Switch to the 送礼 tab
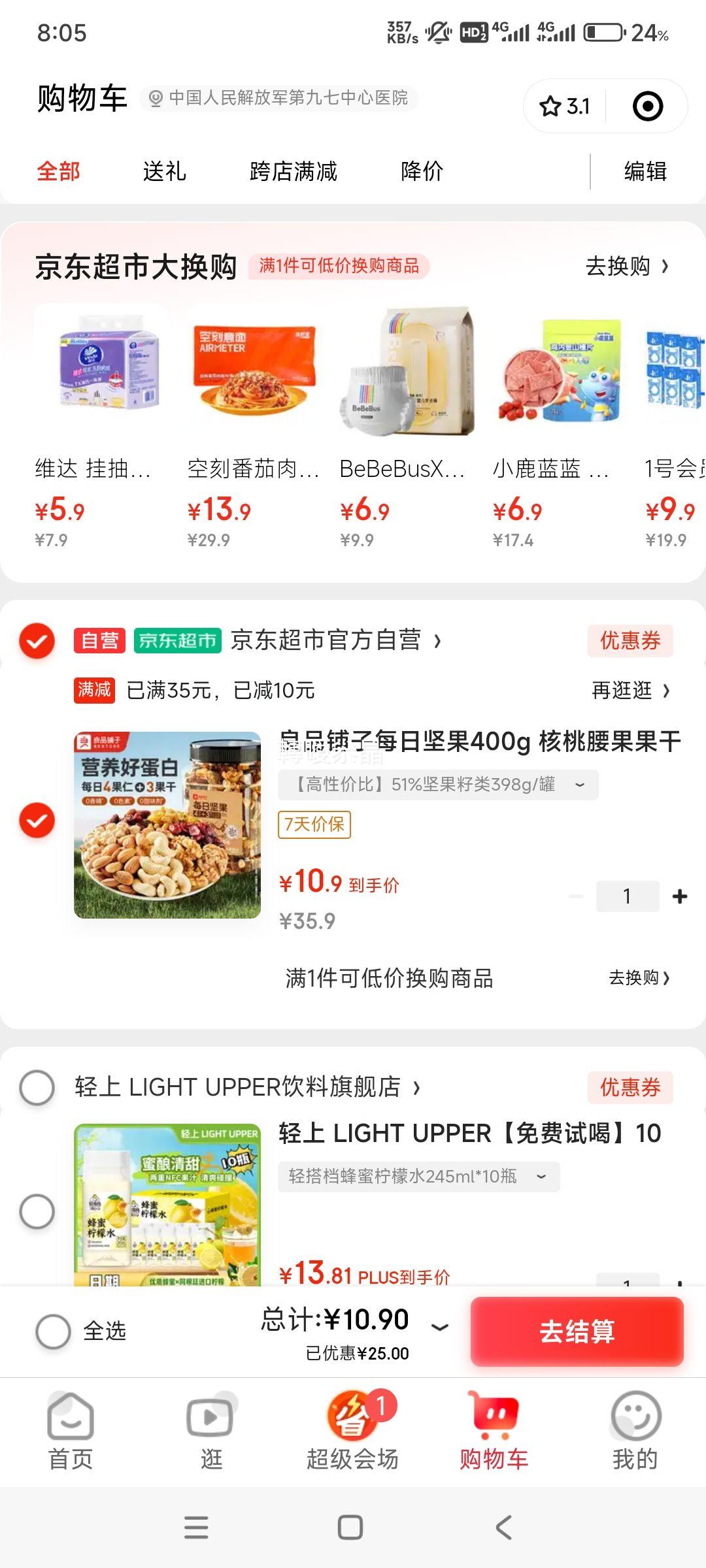706x1568 pixels. [165, 171]
